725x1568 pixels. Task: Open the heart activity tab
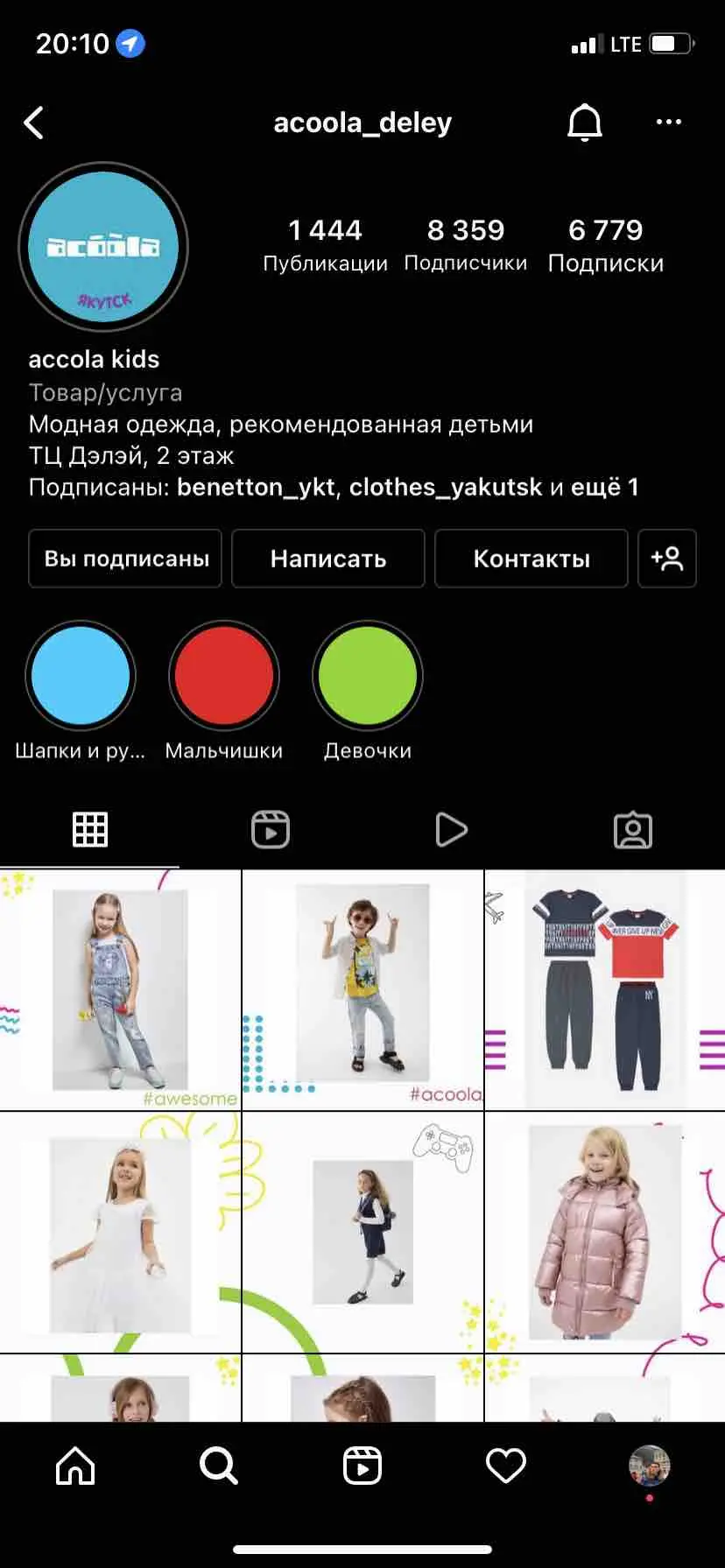coord(506,1465)
